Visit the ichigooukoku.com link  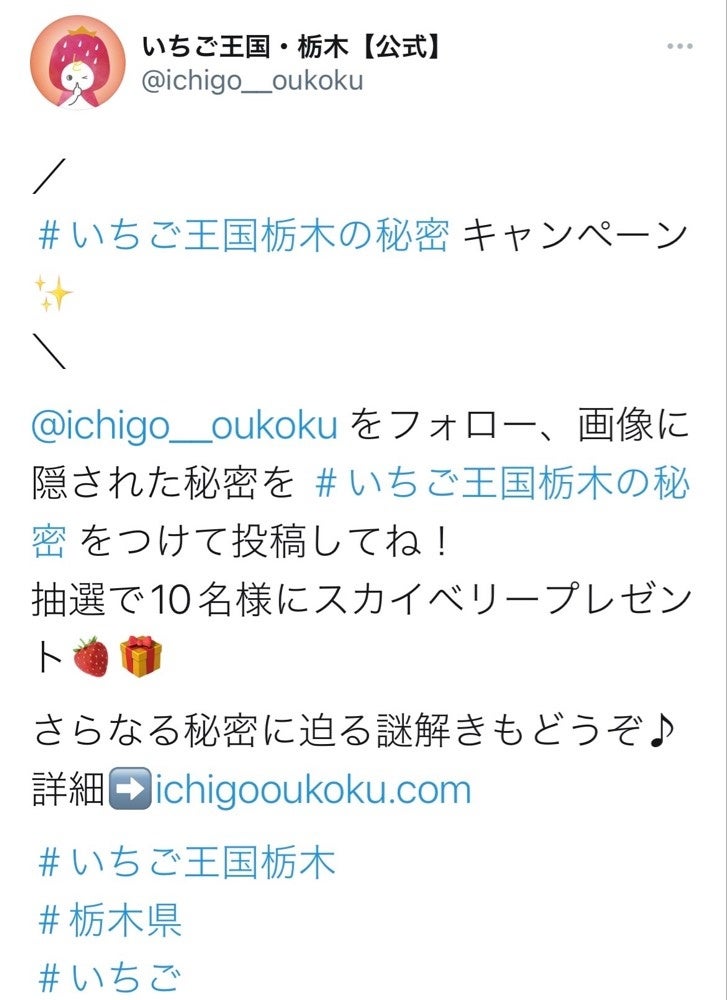point(313,791)
